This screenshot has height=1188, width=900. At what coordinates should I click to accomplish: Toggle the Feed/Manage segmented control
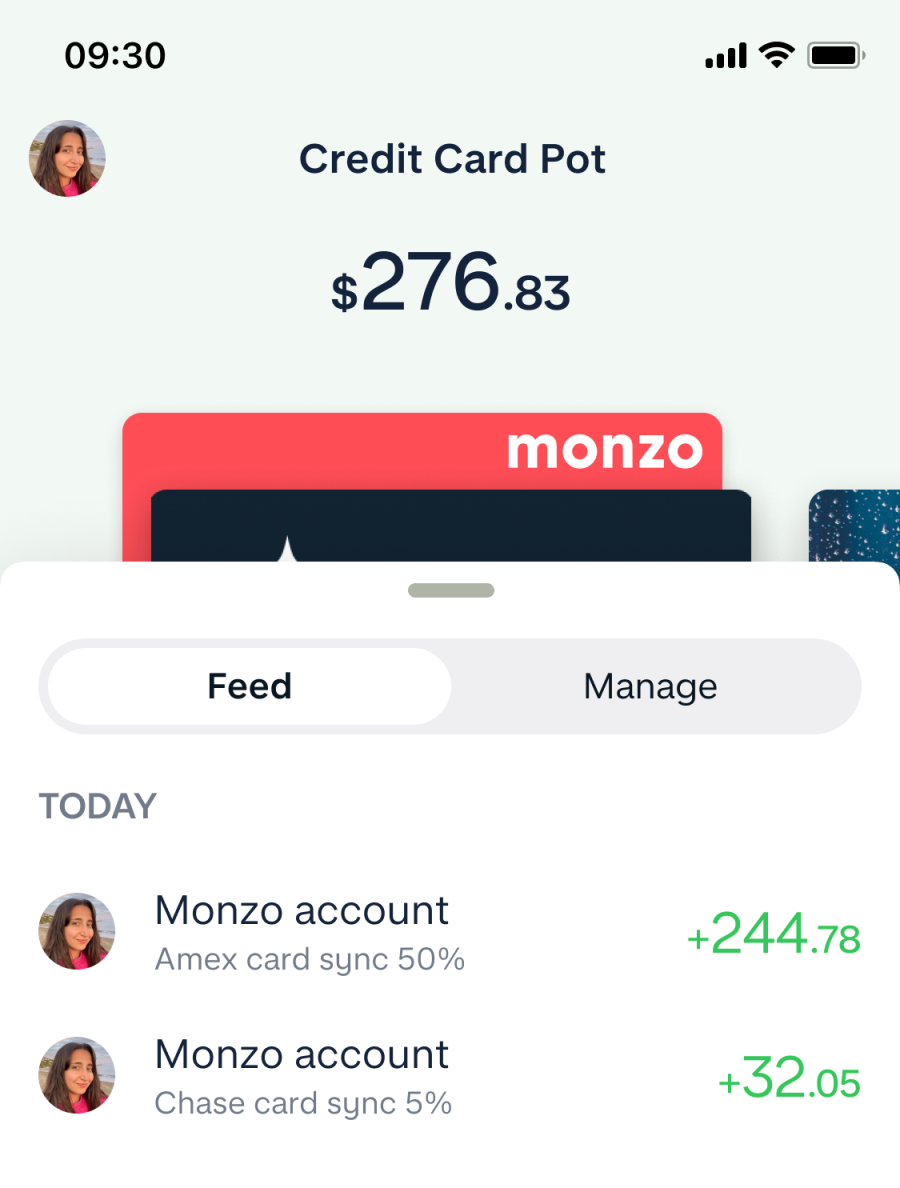450,686
